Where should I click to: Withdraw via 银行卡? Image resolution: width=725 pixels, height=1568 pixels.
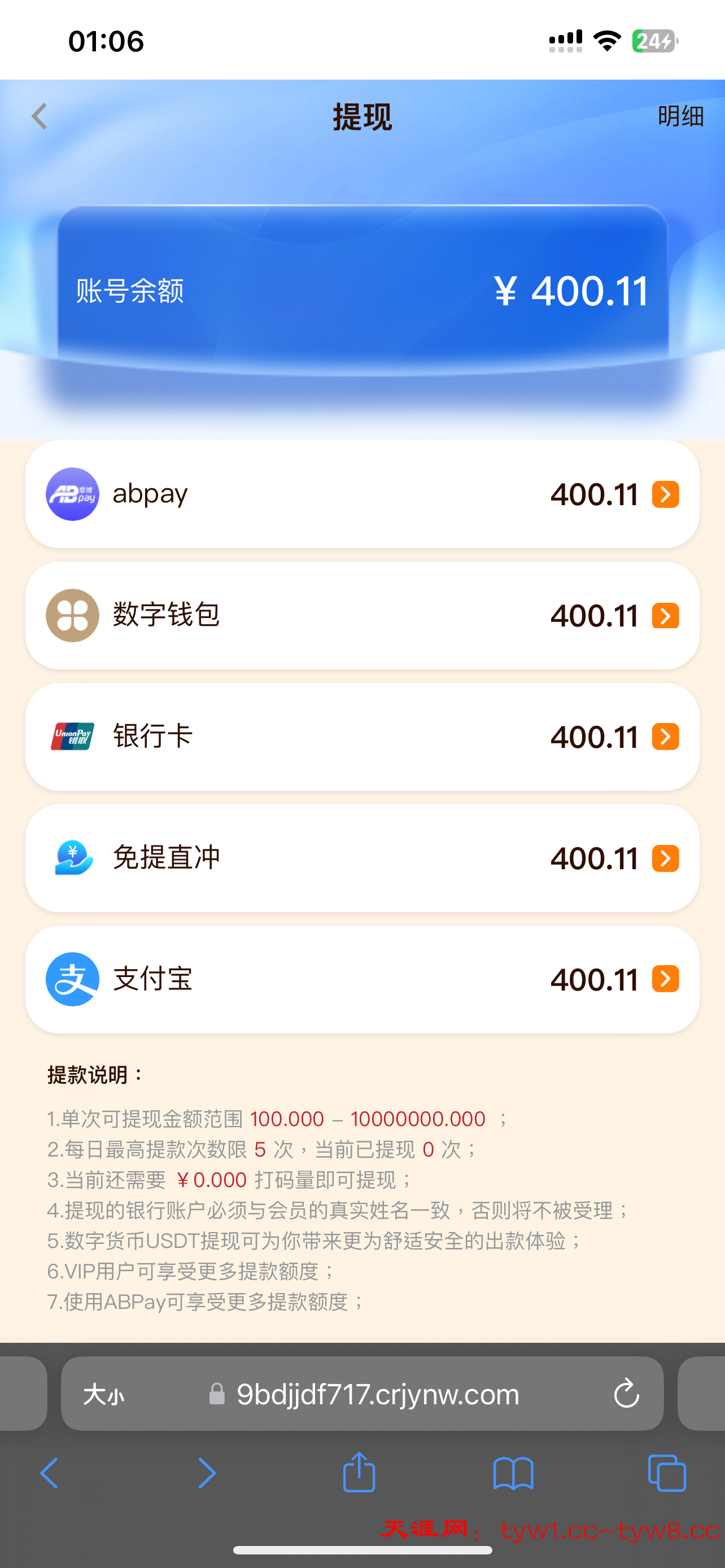coord(362,737)
